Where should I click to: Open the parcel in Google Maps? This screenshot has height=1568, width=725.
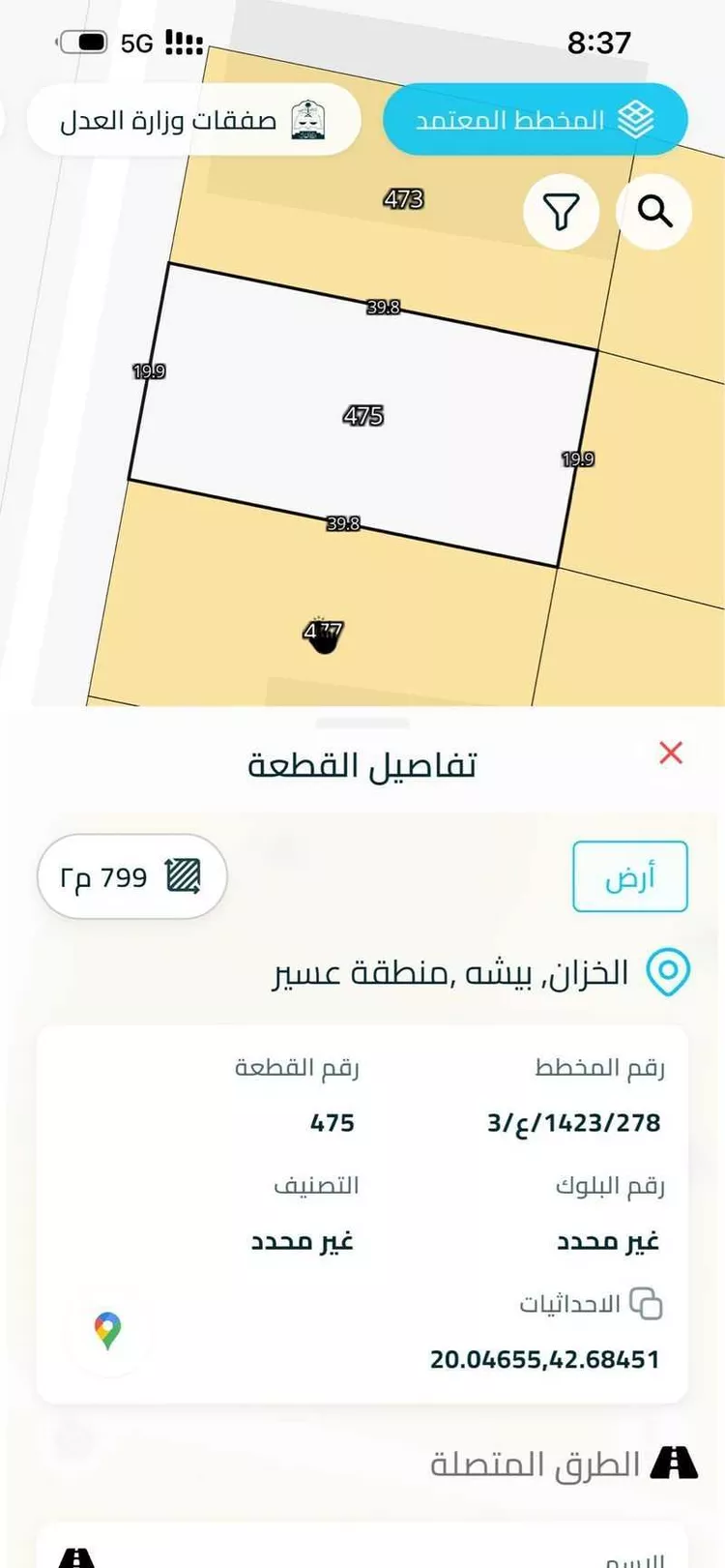(x=106, y=1330)
